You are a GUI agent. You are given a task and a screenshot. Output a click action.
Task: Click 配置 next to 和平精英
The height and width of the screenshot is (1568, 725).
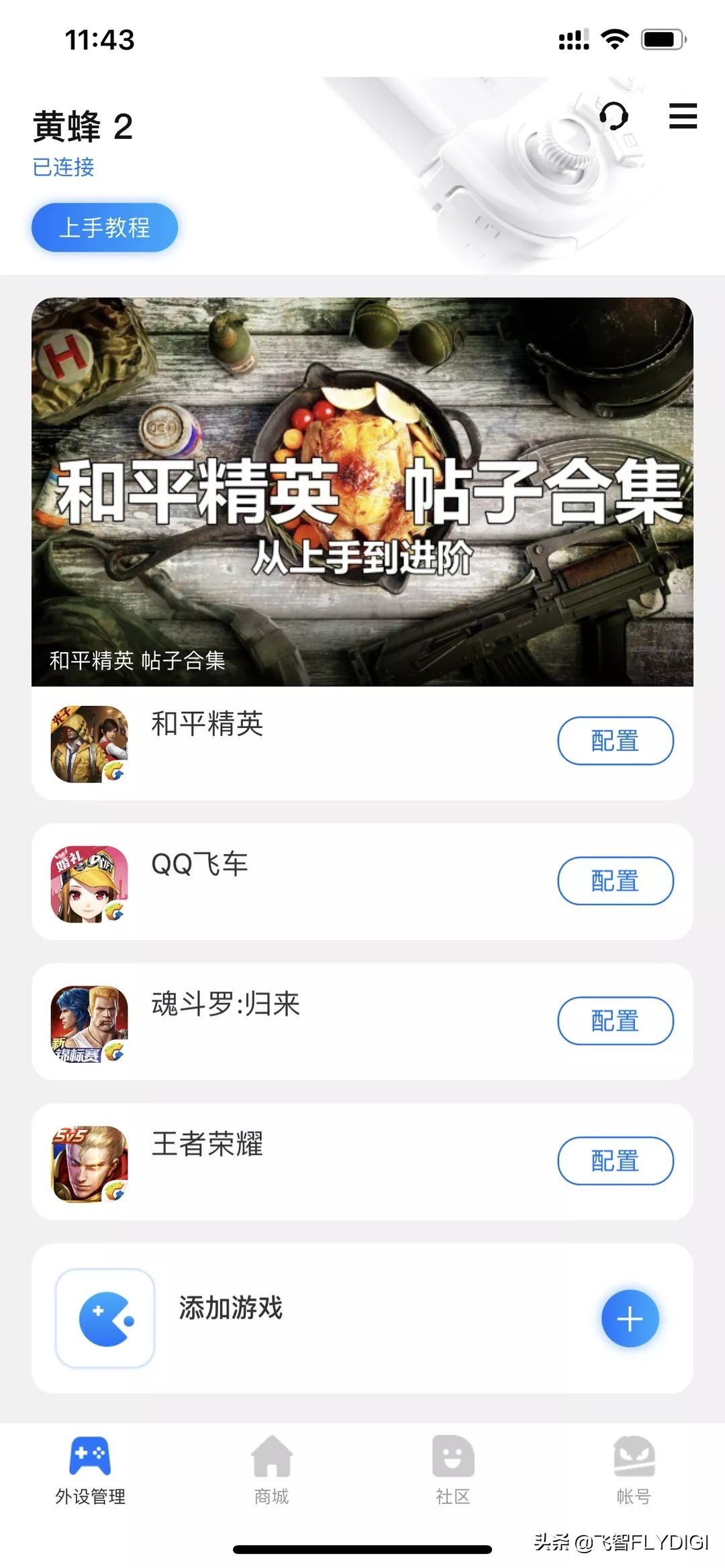tap(615, 740)
